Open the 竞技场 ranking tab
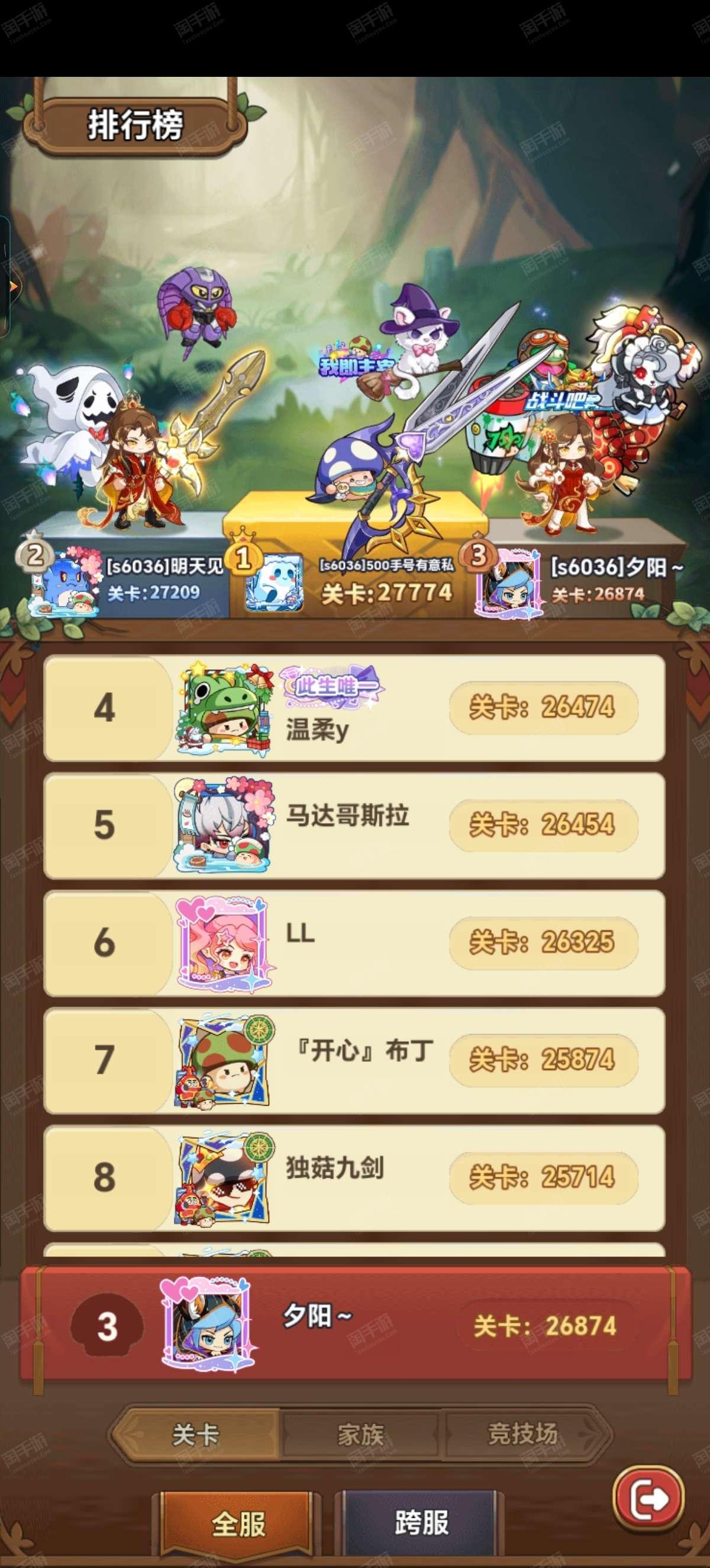Image resolution: width=710 pixels, height=1568 pixels. [522, 1434]
